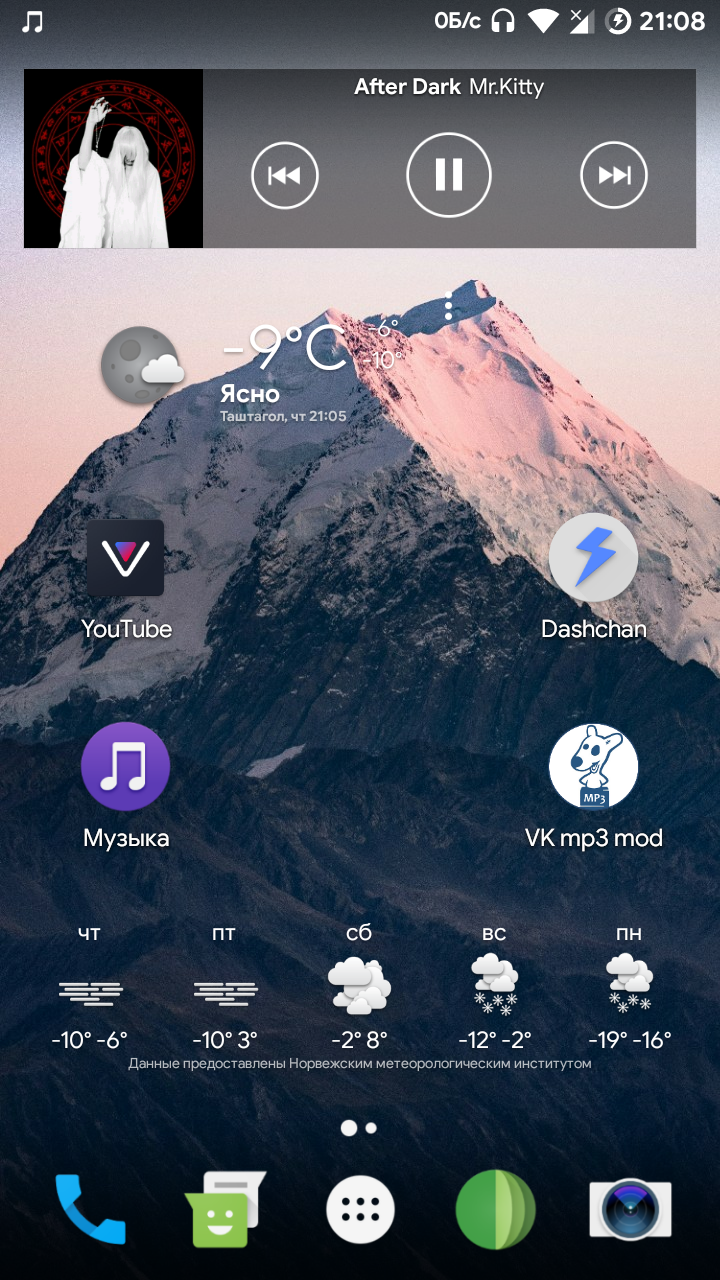The image size is (720, 1280).
Task: Launch the YouTube app
Action: coord(126,559)
